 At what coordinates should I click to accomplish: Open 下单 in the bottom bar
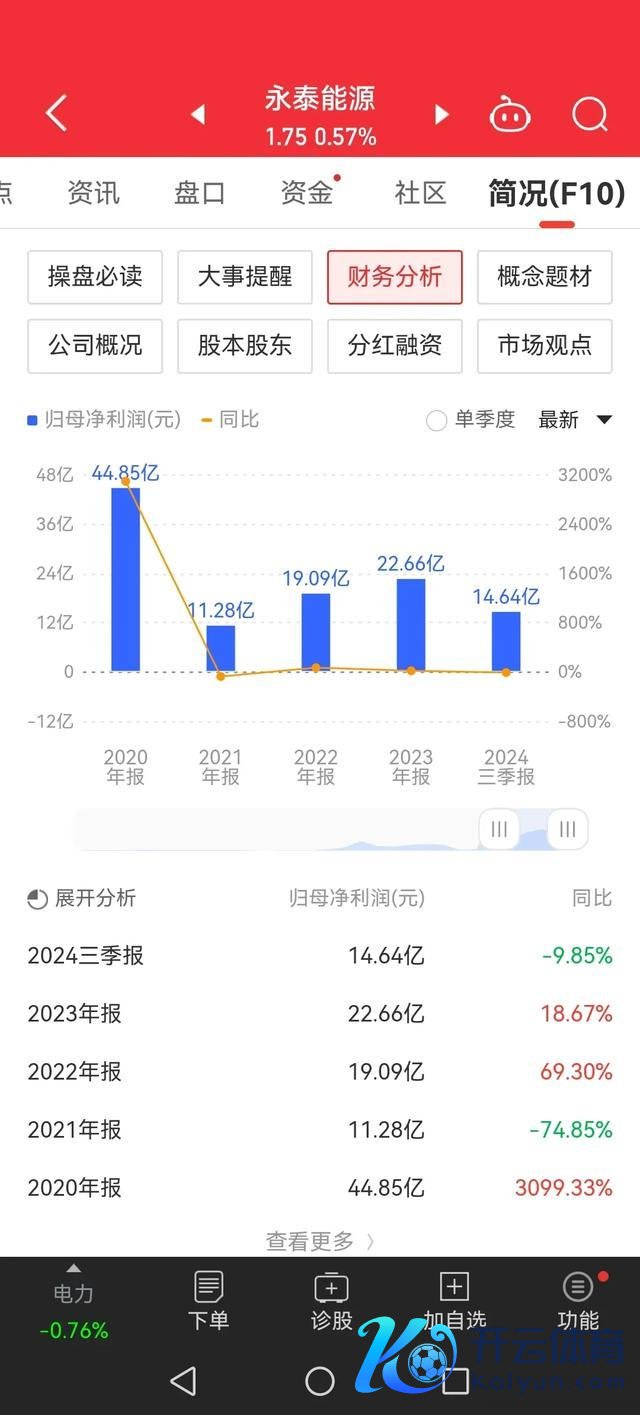[208, 1301]
